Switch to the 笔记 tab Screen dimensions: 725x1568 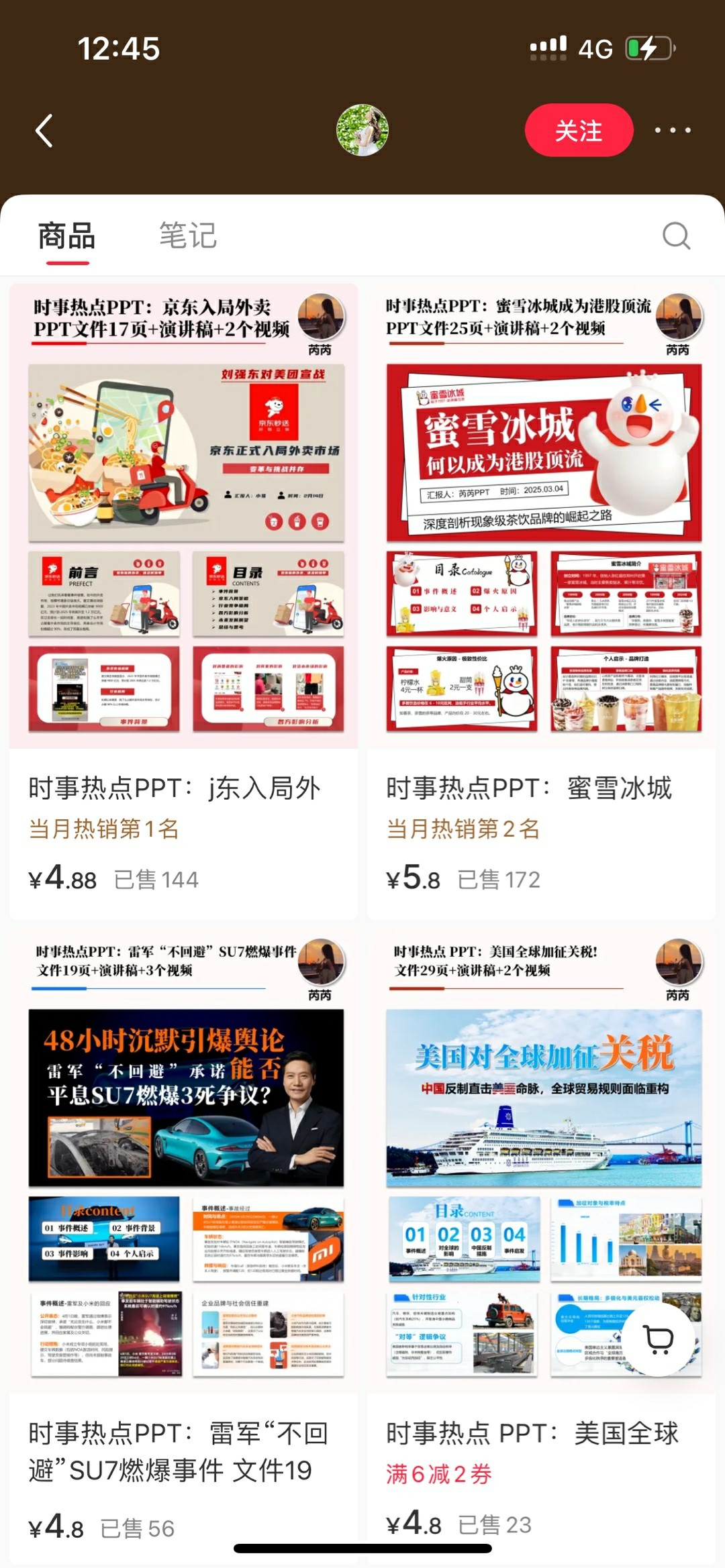pyautogui.click(x=188, y=236)
